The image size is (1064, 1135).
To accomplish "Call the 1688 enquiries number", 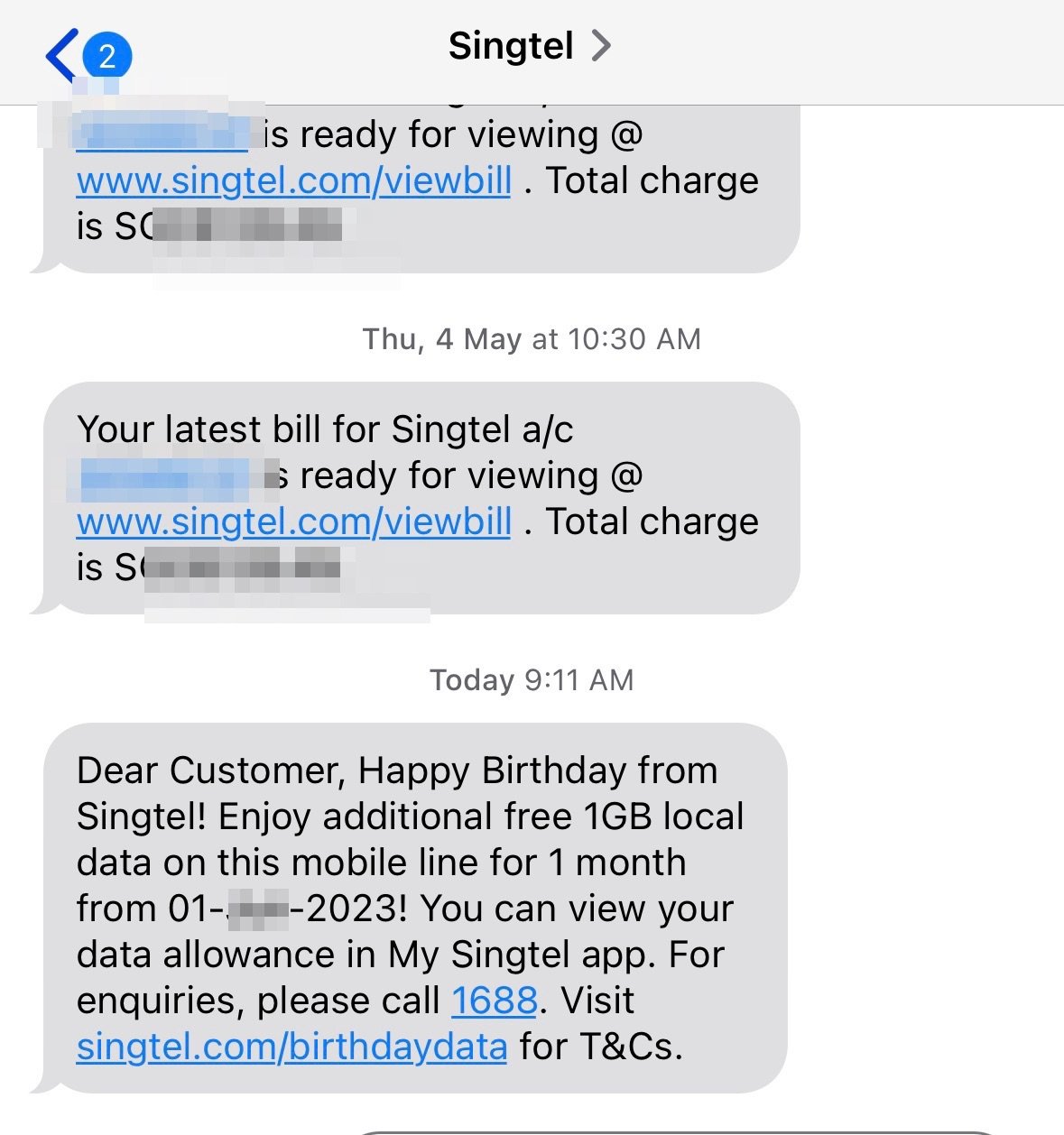I will pos(494,1001).
